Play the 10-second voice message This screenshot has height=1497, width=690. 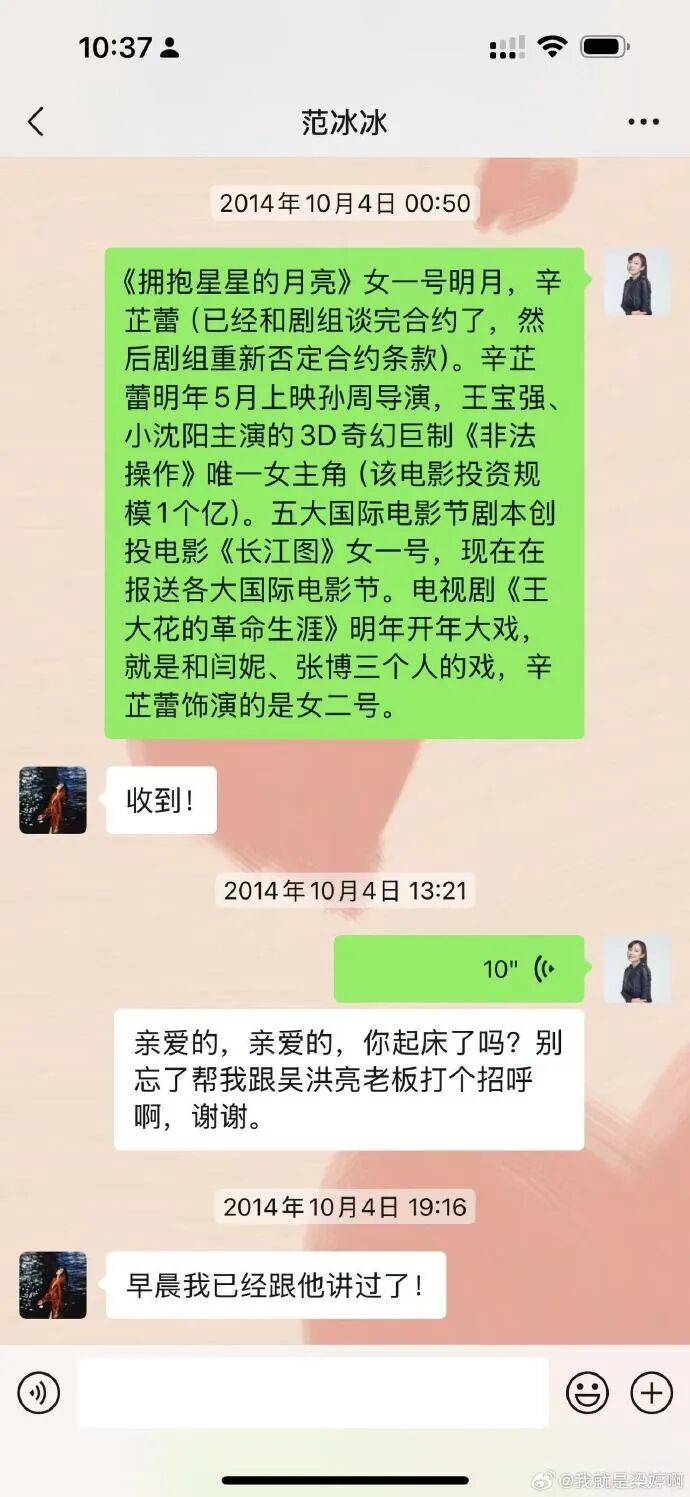(x=458, y=969)
